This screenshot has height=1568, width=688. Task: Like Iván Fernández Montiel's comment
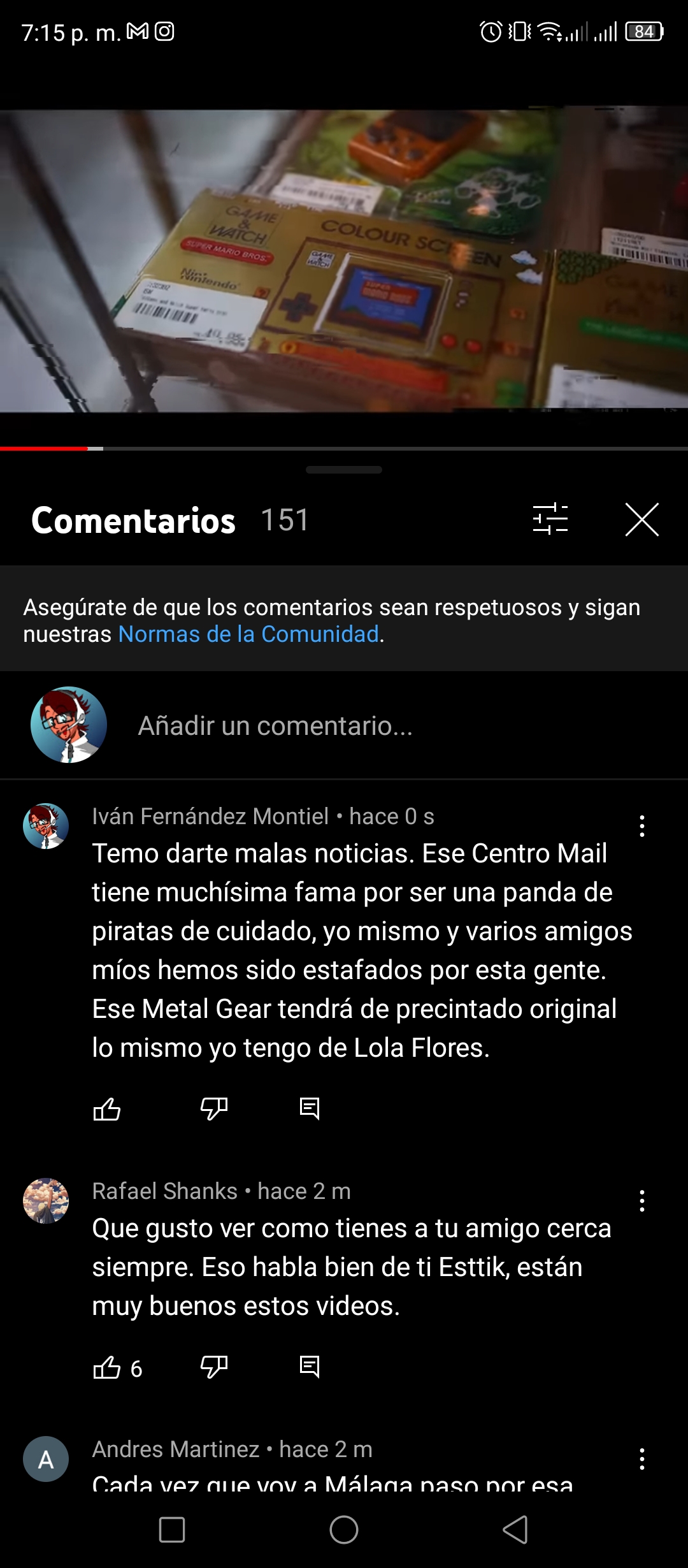coord(107,1109)
